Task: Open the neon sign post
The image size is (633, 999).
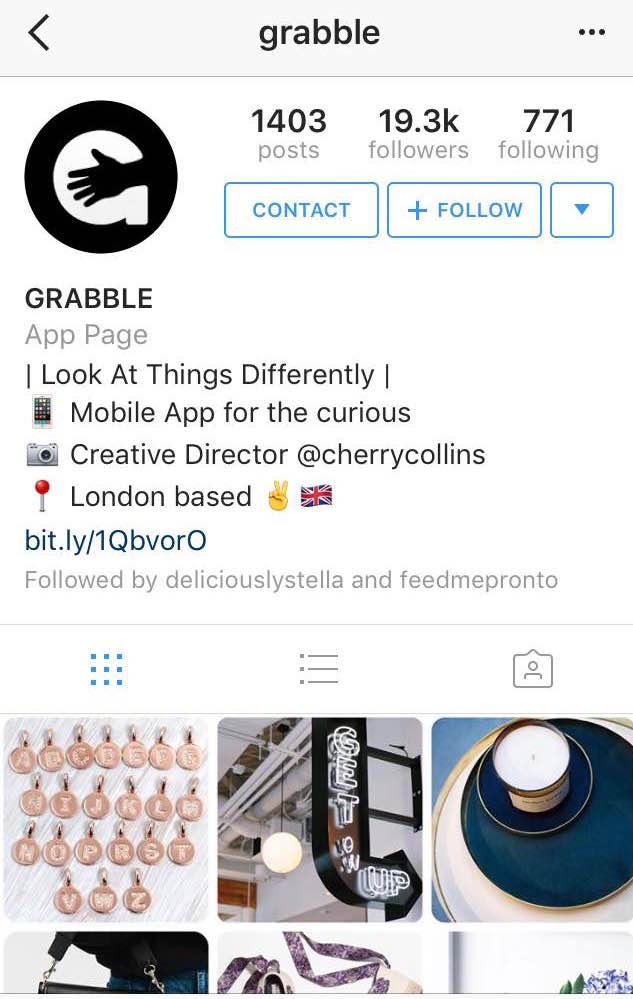Action: point(320,819)
